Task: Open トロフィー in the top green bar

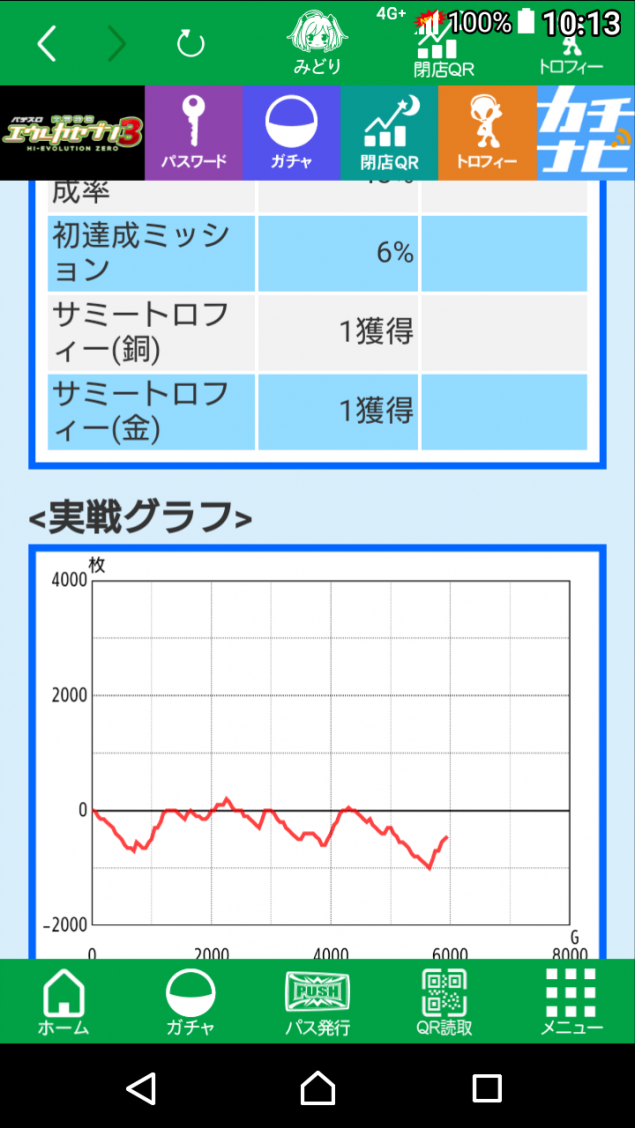Action: (571, 50)
